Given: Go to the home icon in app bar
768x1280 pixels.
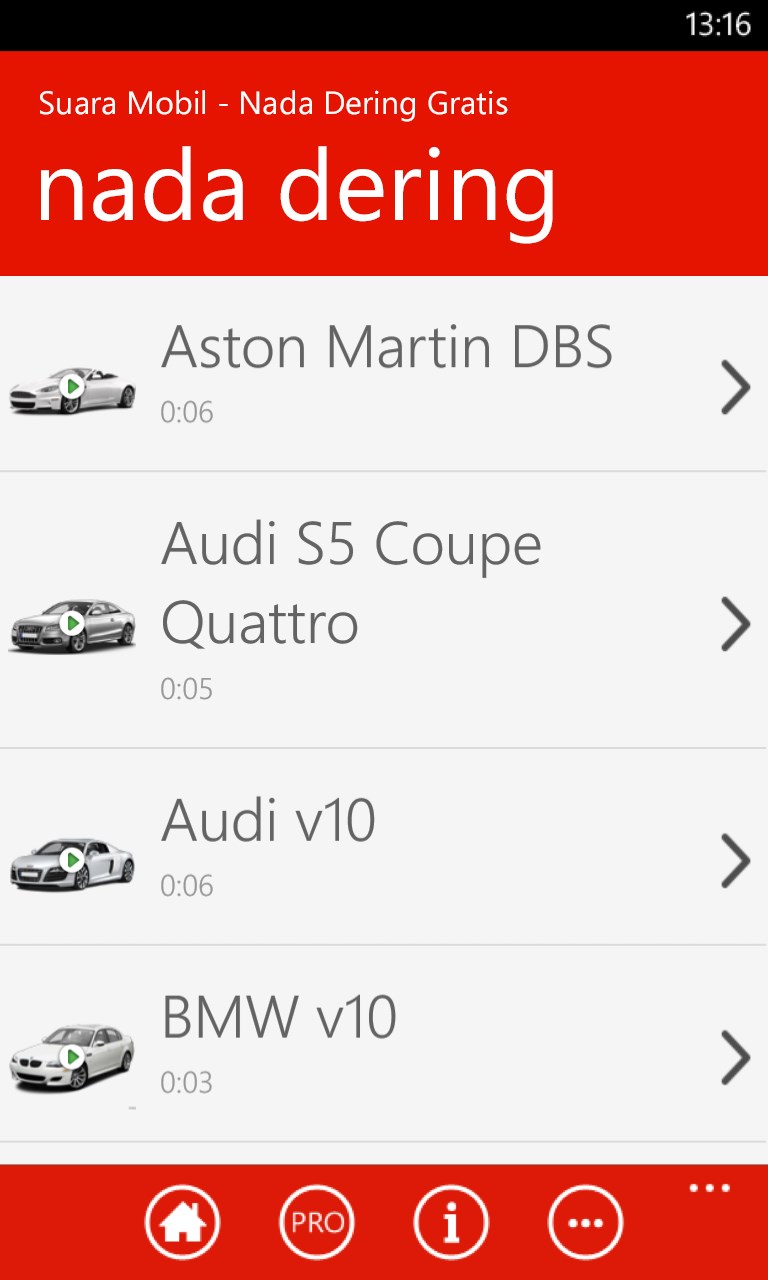Looking at the screenshot, I should click(182, 1222).
